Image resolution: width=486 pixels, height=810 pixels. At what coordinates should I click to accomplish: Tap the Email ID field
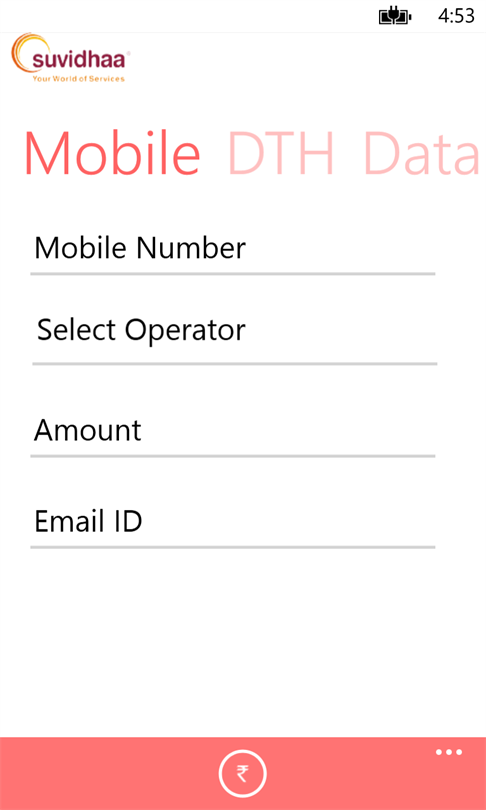(233, 523)
